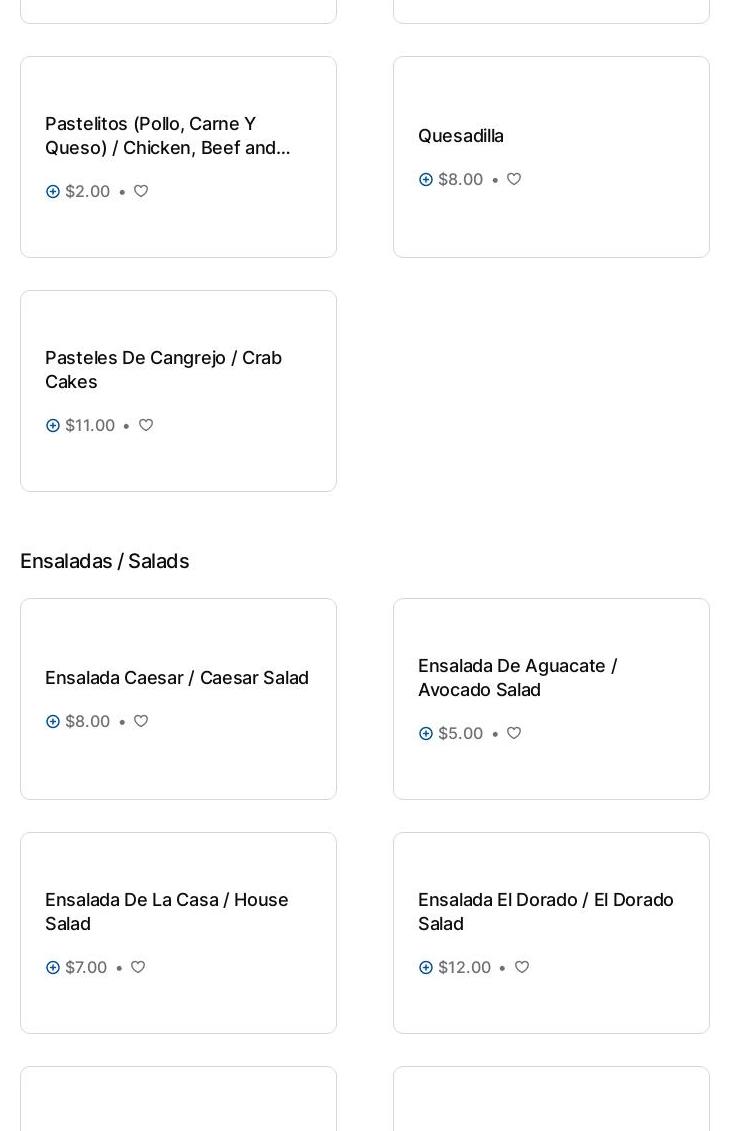Add Avocado Salad to the order
Screen dimensions: 750x1131
point(426,733)
